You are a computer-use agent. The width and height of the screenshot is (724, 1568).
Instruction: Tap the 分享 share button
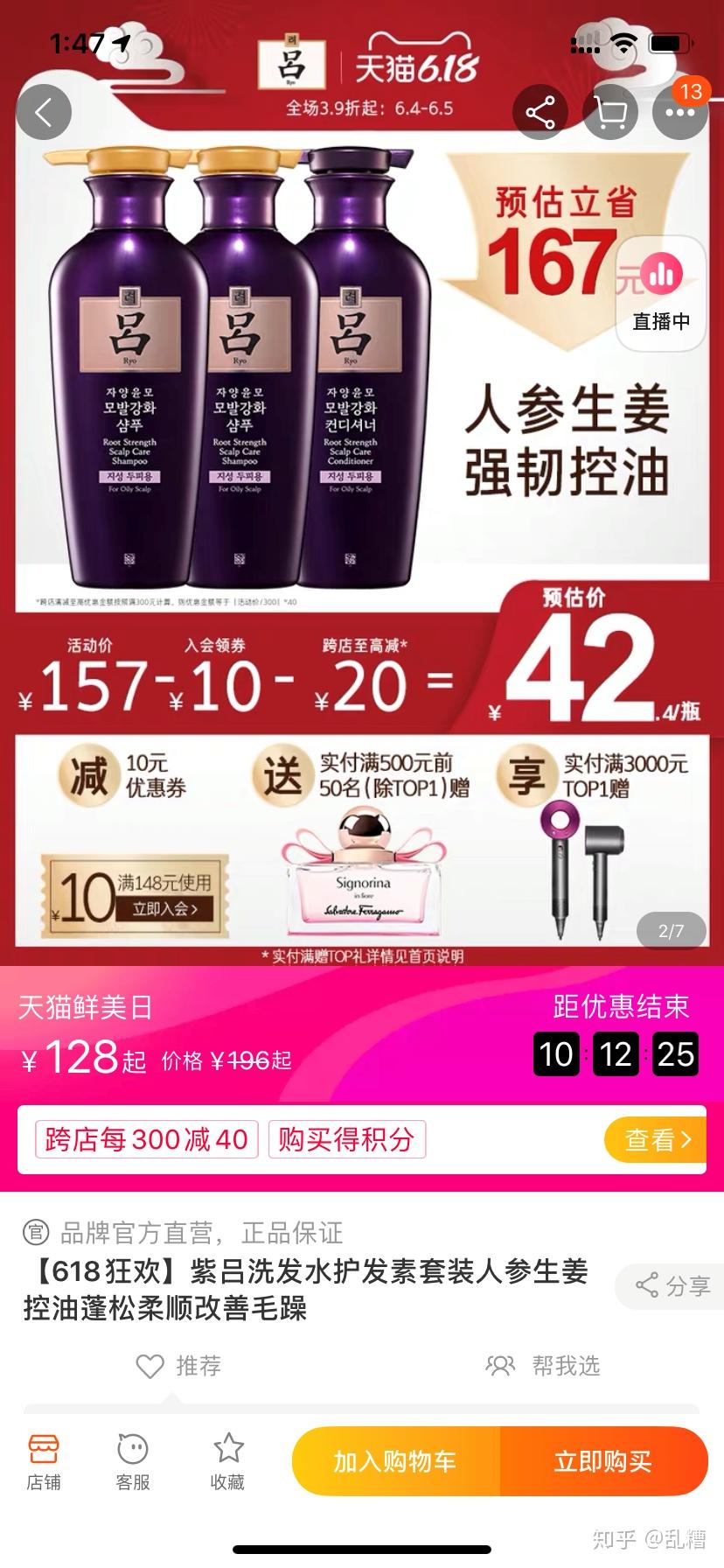[672, 1285]
